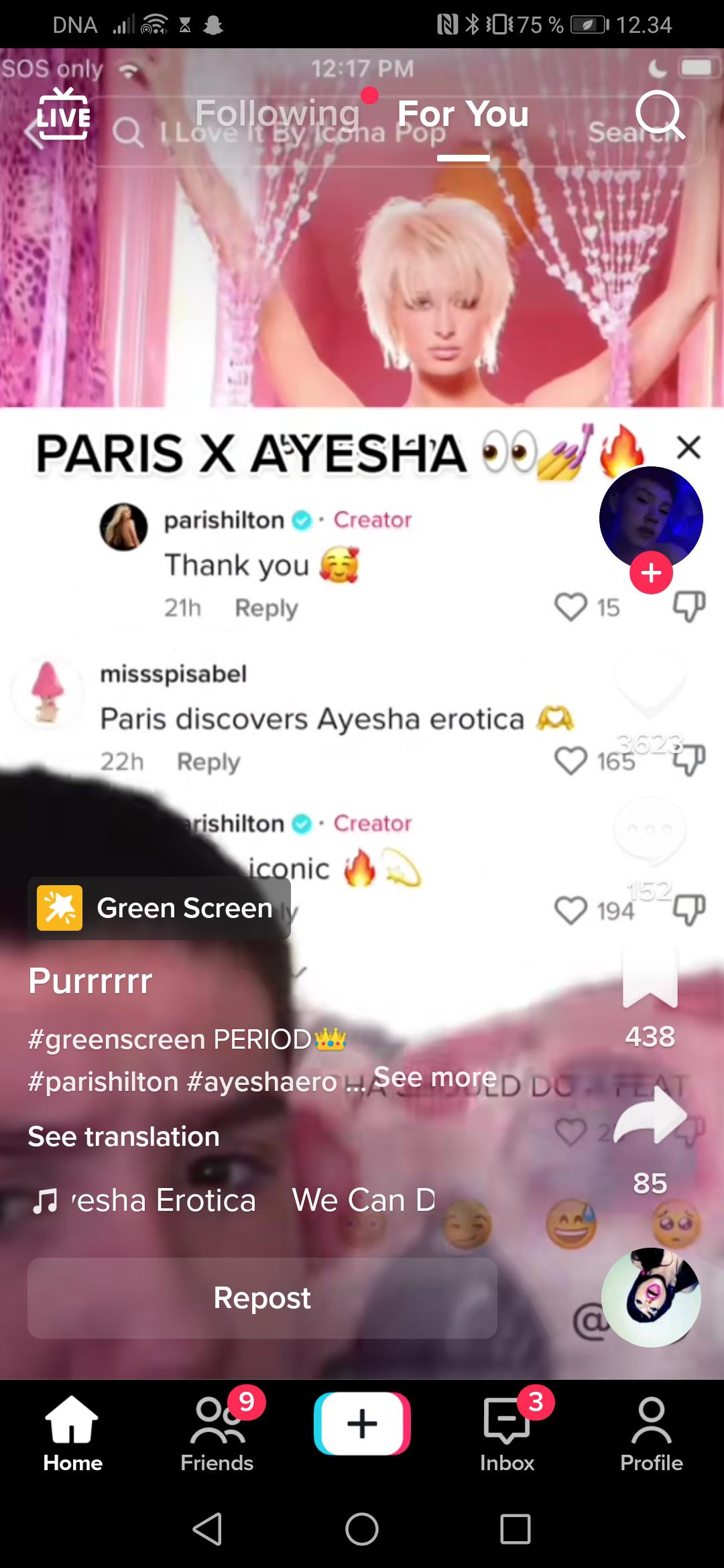Follow the creator via plus badge

click(650, 573)
